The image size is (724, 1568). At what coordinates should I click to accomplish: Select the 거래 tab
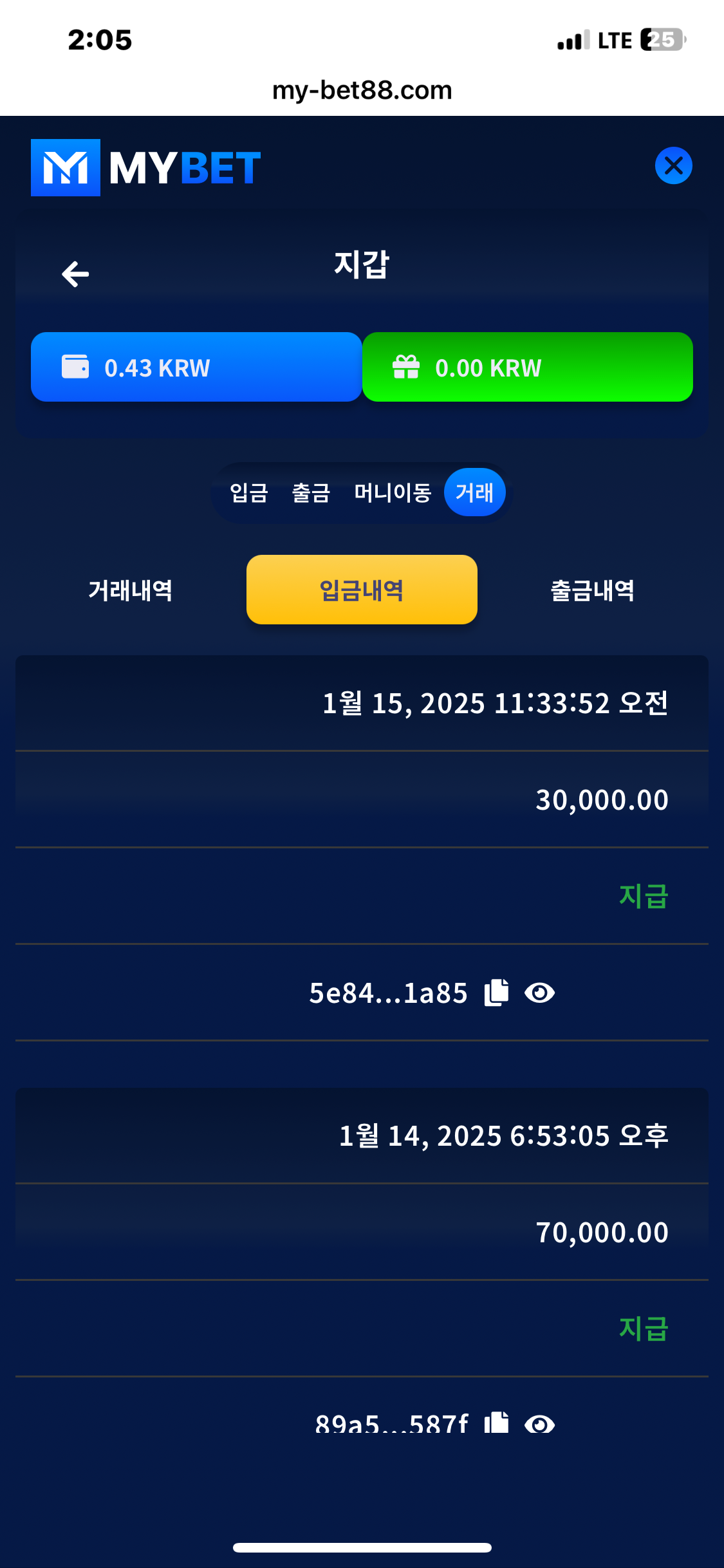(474, 493)
